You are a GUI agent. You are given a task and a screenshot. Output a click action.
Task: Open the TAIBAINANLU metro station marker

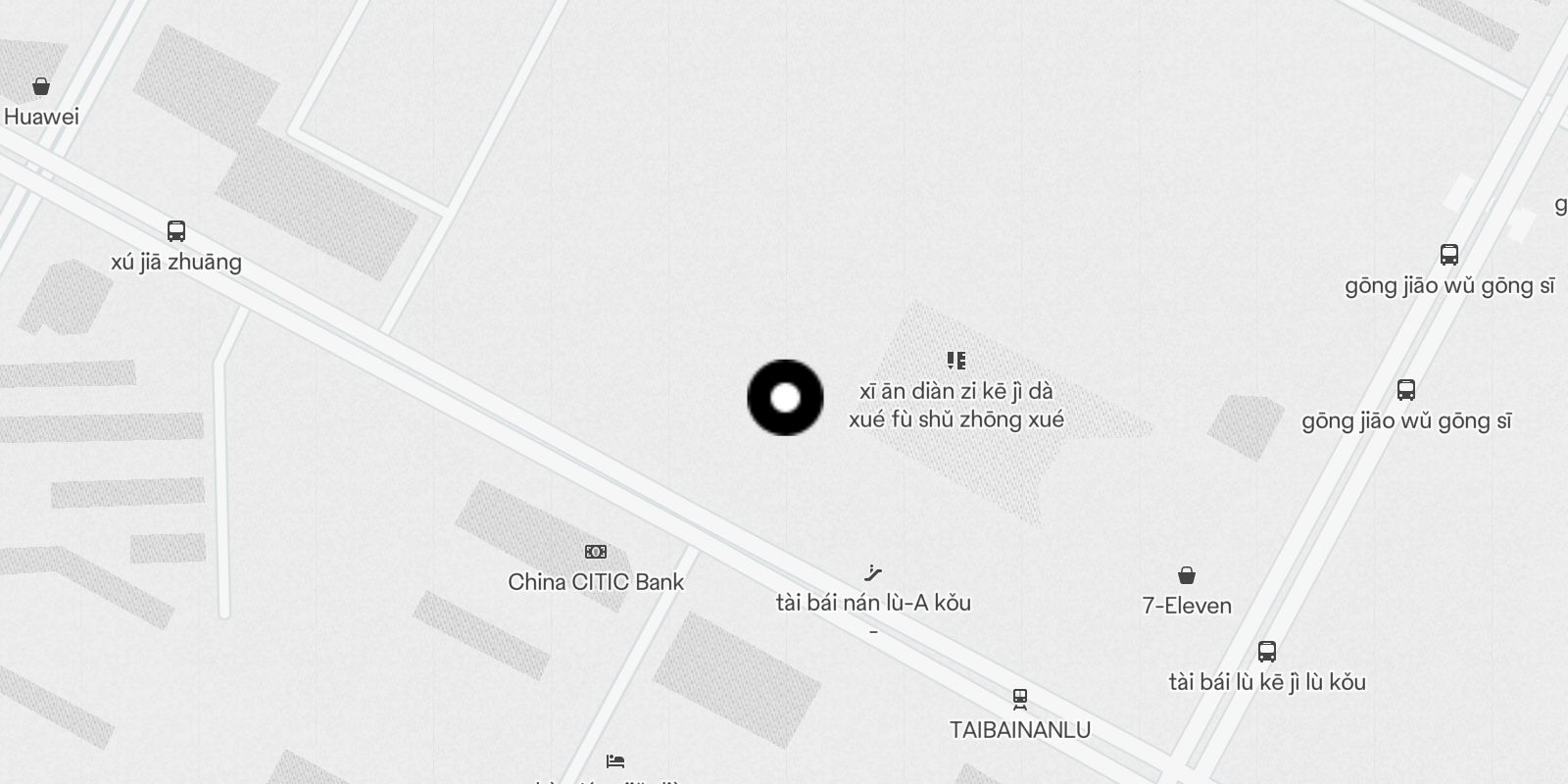click(x=1020, y=700)
